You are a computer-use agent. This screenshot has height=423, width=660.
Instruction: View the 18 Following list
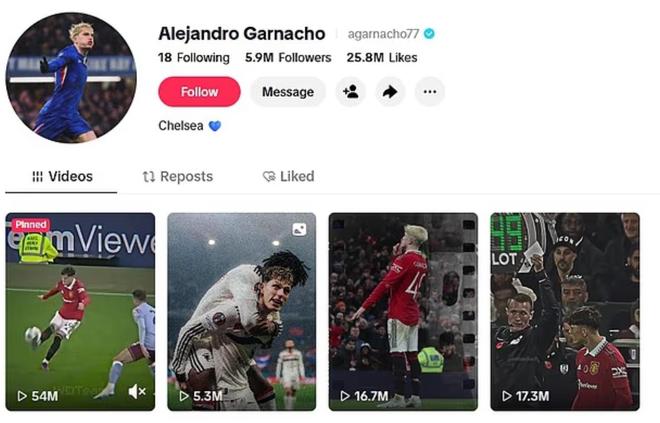coord(194,58)
